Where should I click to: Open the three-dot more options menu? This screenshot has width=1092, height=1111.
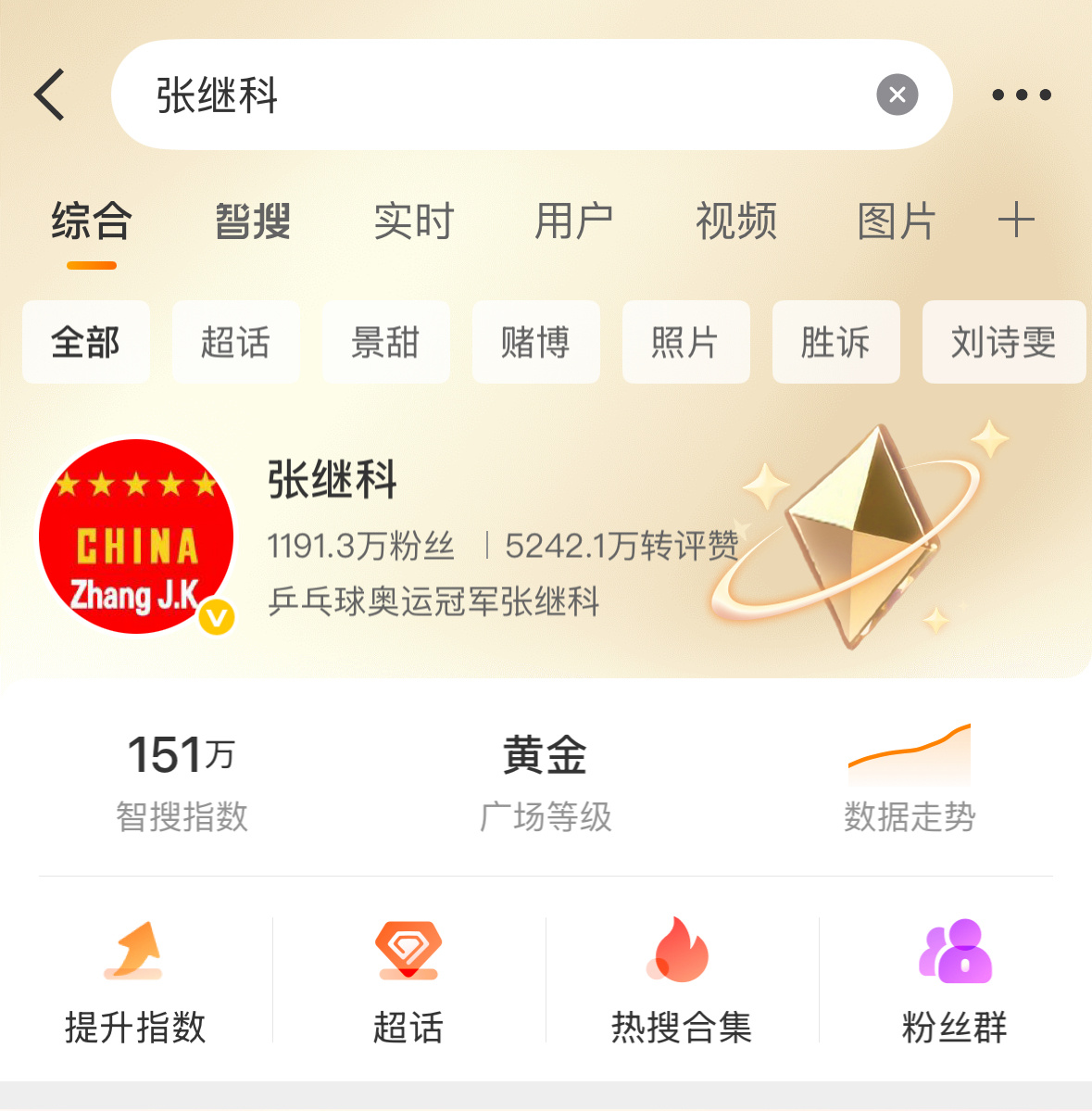pyautogui.click(x=1022, y=95)
